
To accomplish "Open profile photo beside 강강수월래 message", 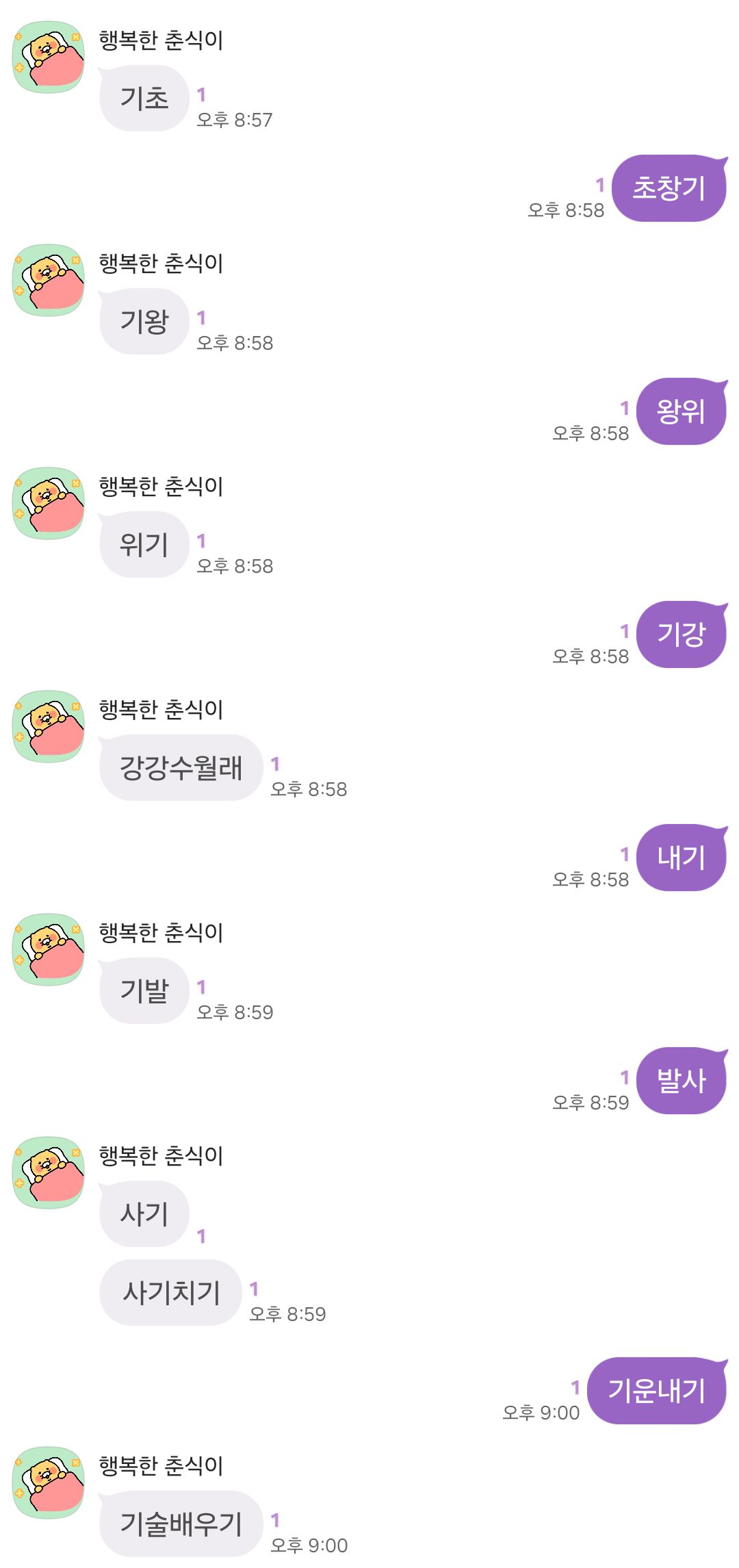I will pos(49,727).
